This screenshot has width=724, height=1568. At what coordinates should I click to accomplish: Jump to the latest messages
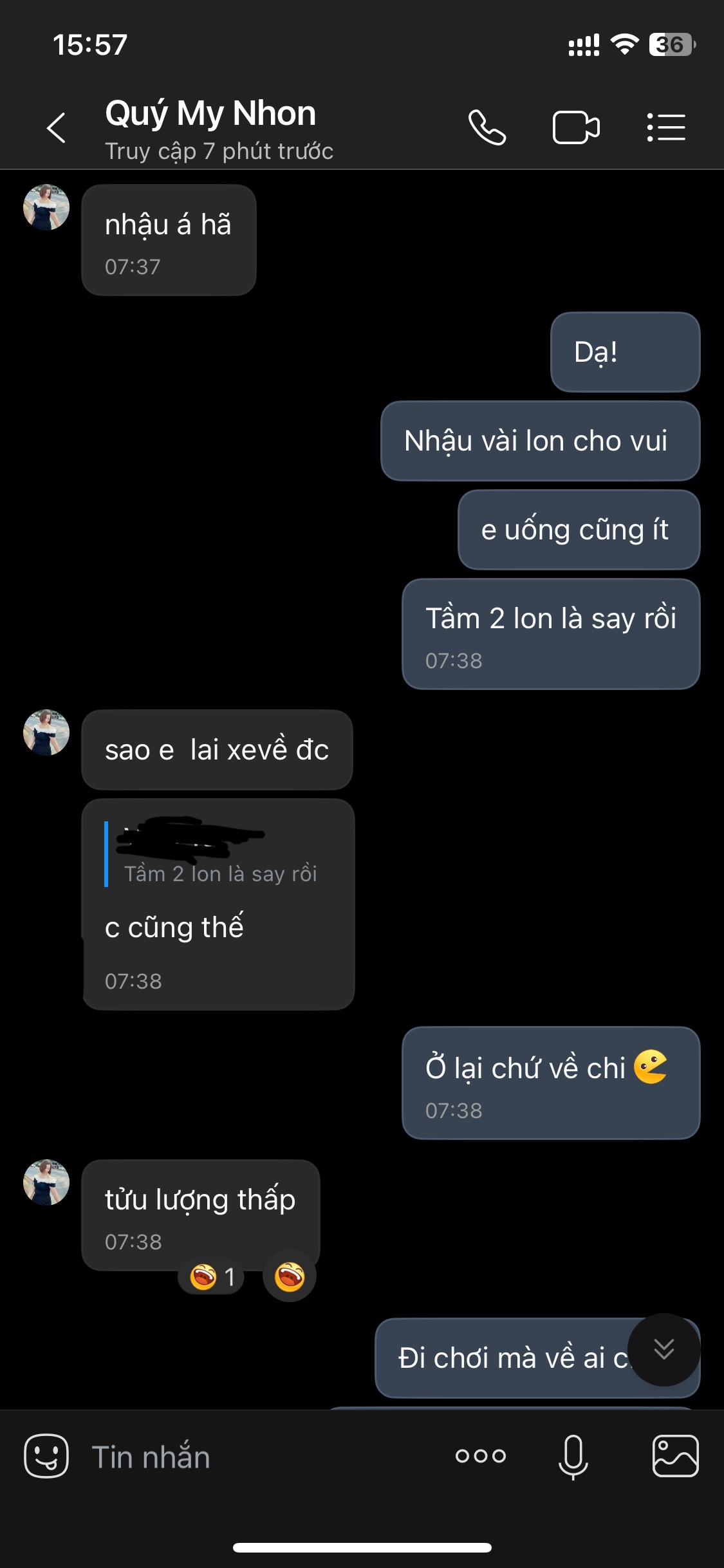(x=664, y=1349)
